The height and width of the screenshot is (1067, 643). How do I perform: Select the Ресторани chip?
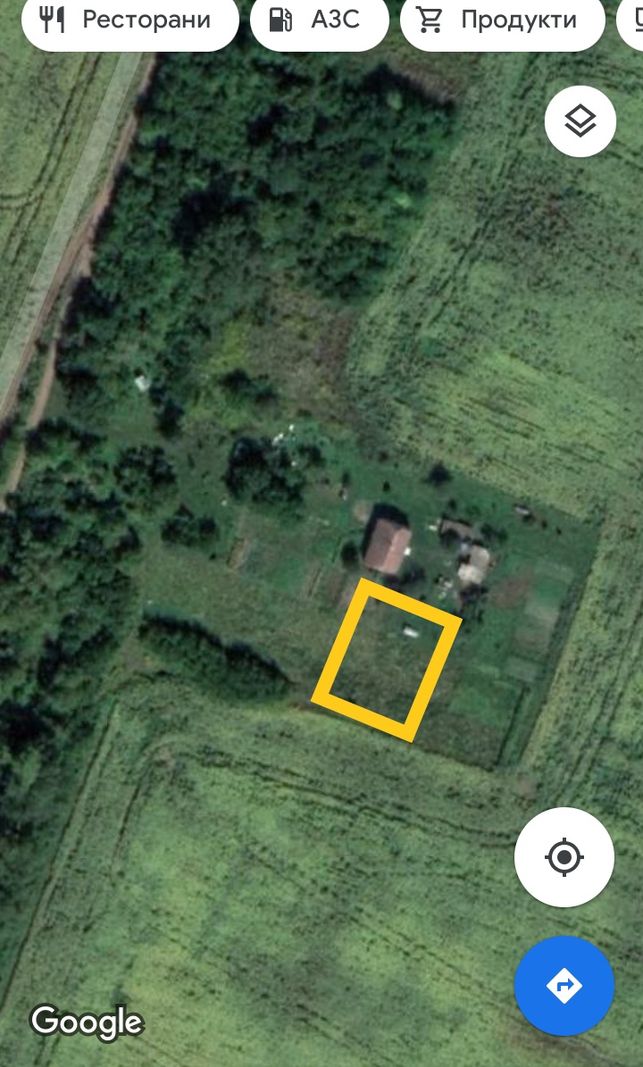point(130,20)
